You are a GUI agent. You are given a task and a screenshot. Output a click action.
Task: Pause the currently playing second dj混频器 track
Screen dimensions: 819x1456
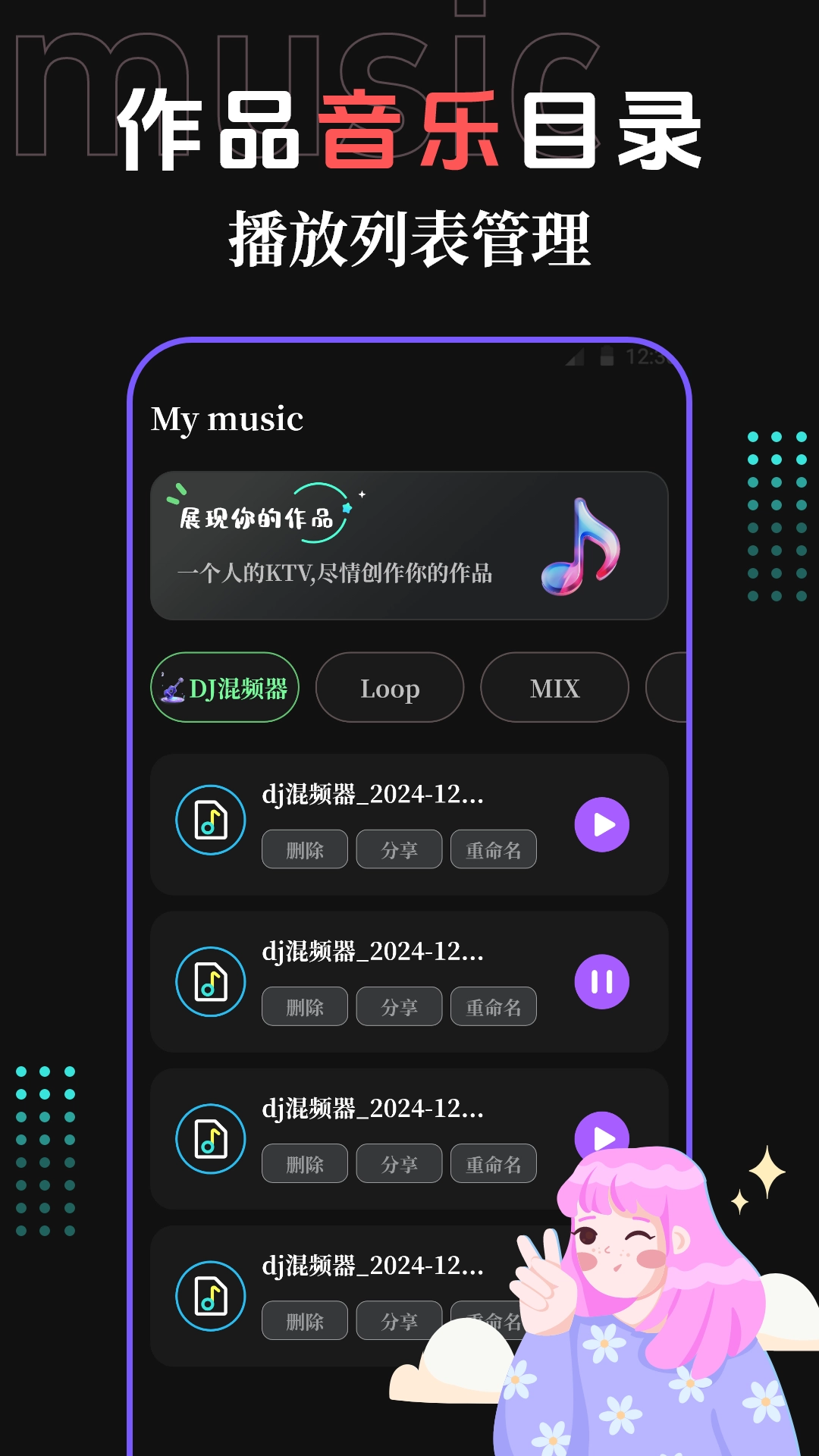(x=601, y=982)
